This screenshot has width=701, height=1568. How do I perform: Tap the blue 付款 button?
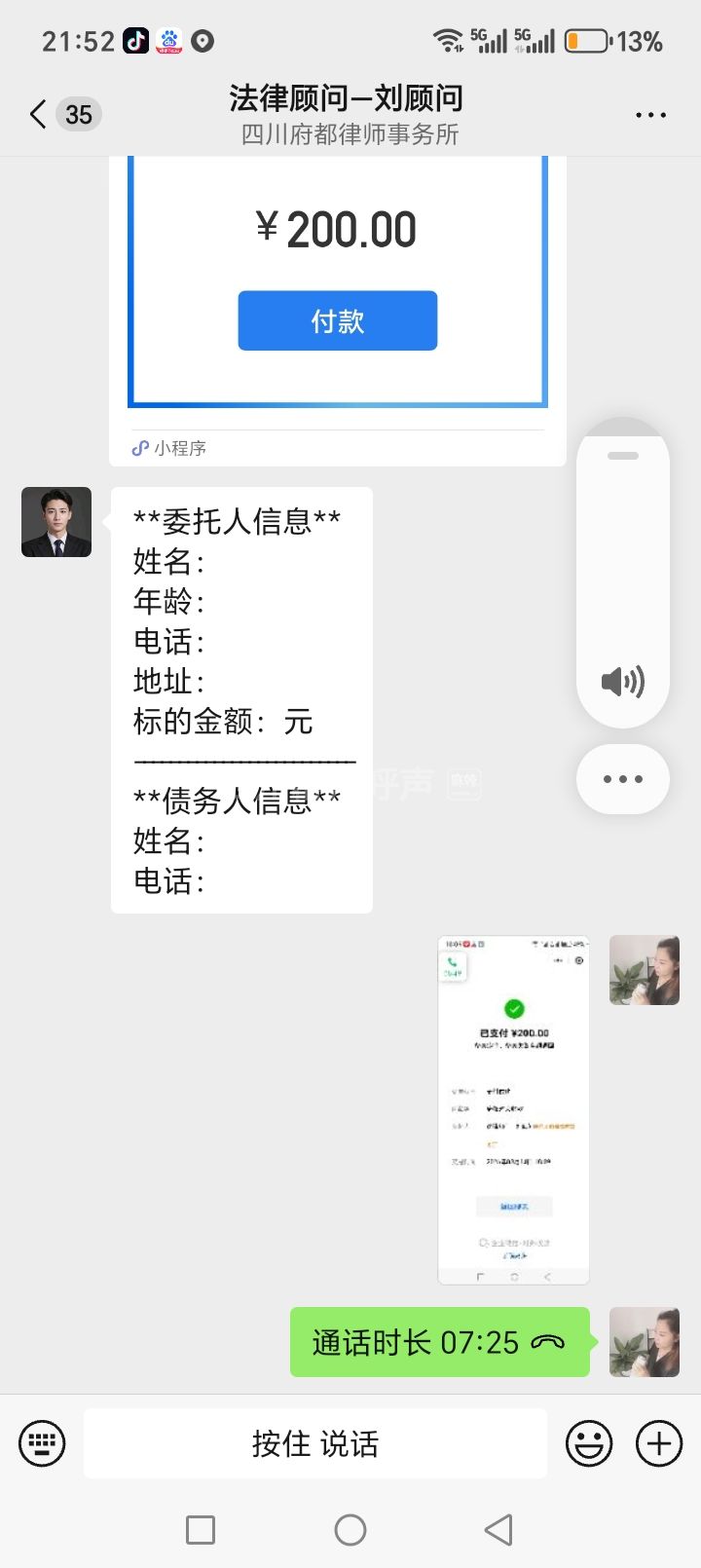(x=337, y=320)
